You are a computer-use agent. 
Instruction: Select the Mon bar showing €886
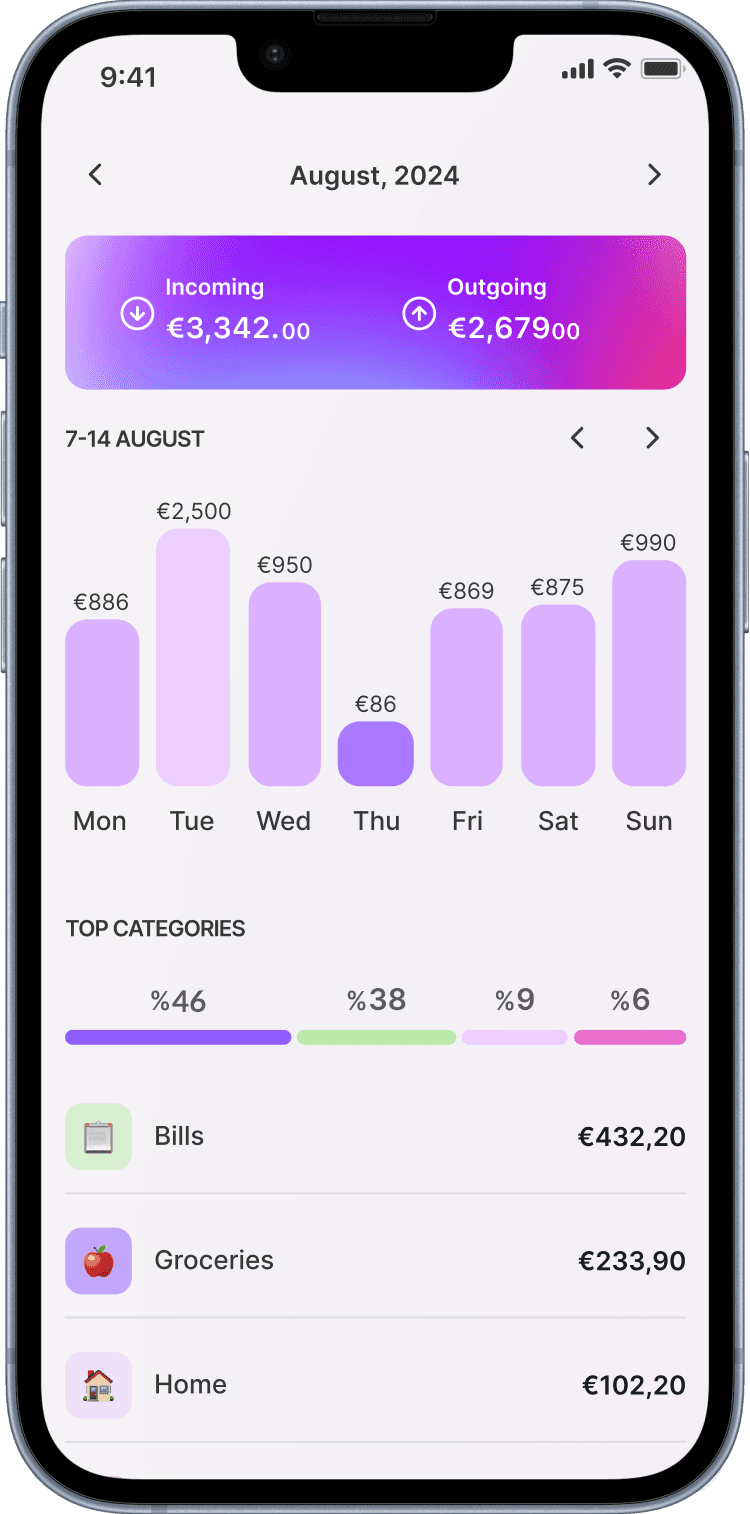point(102,702)
